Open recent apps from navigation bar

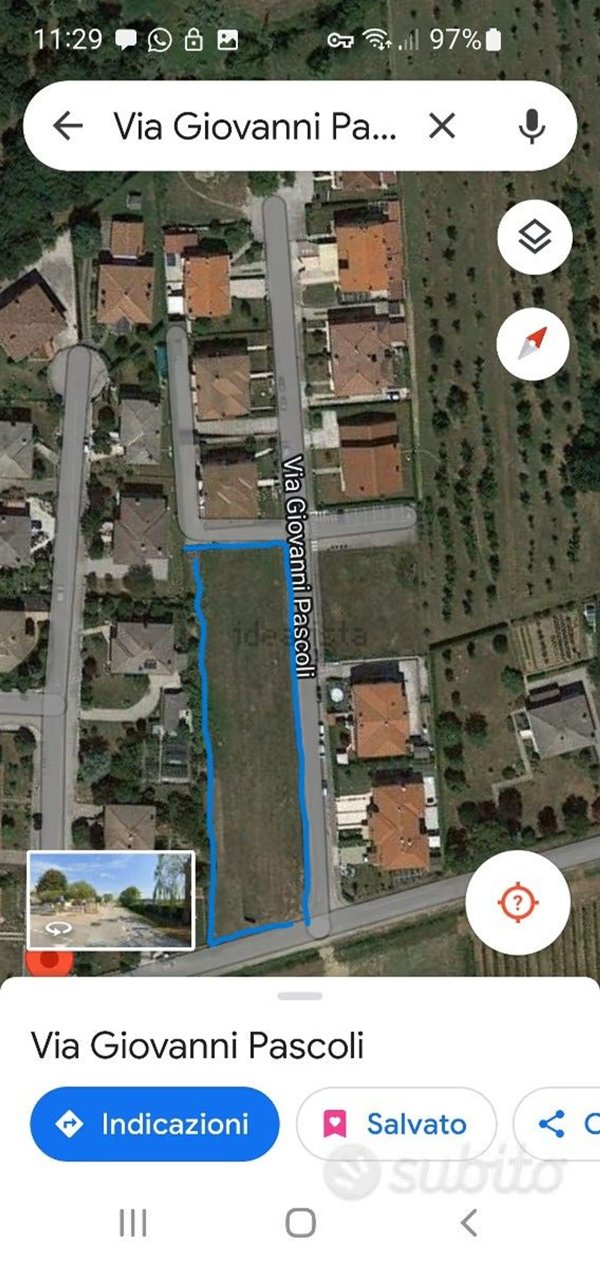[133, 1222]
